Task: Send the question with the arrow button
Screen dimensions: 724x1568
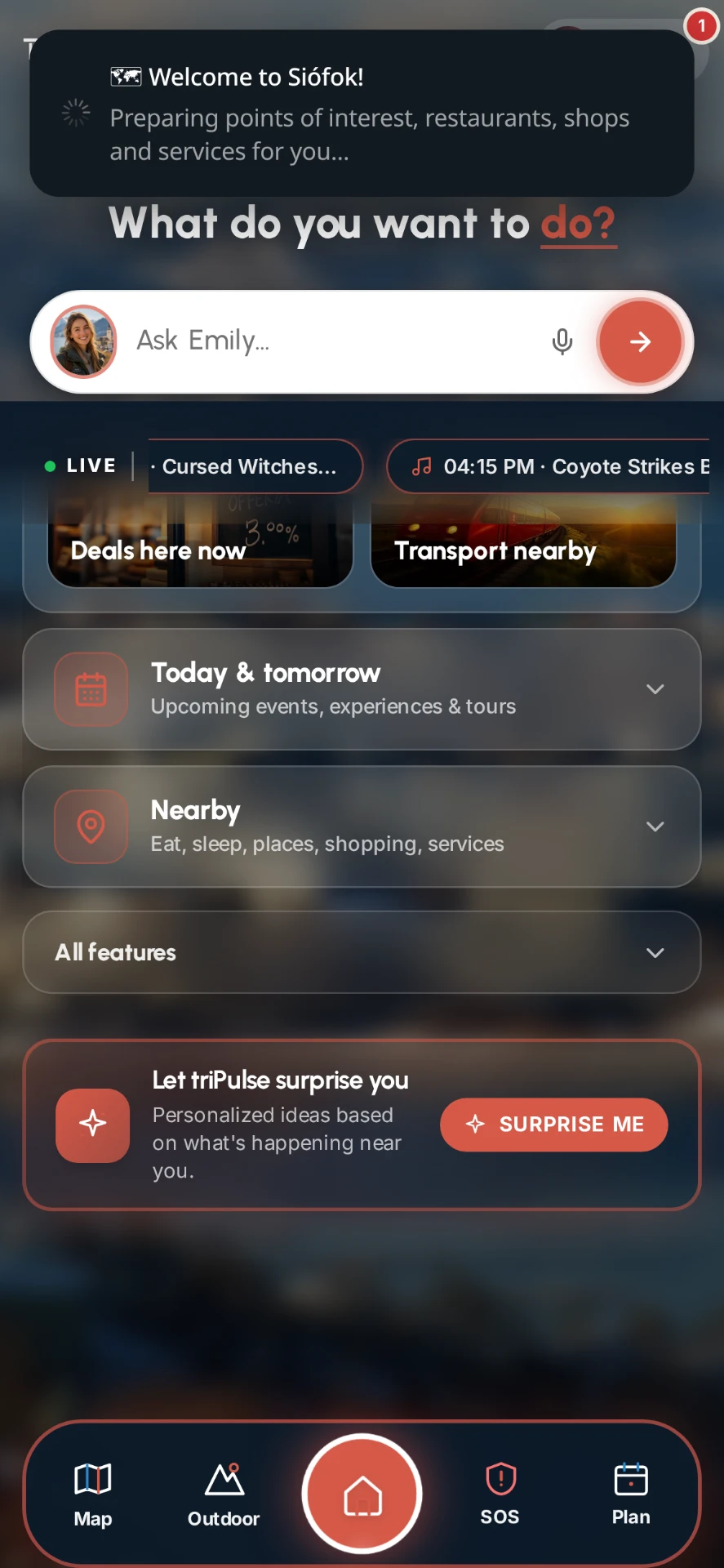Action: point(640,341)
